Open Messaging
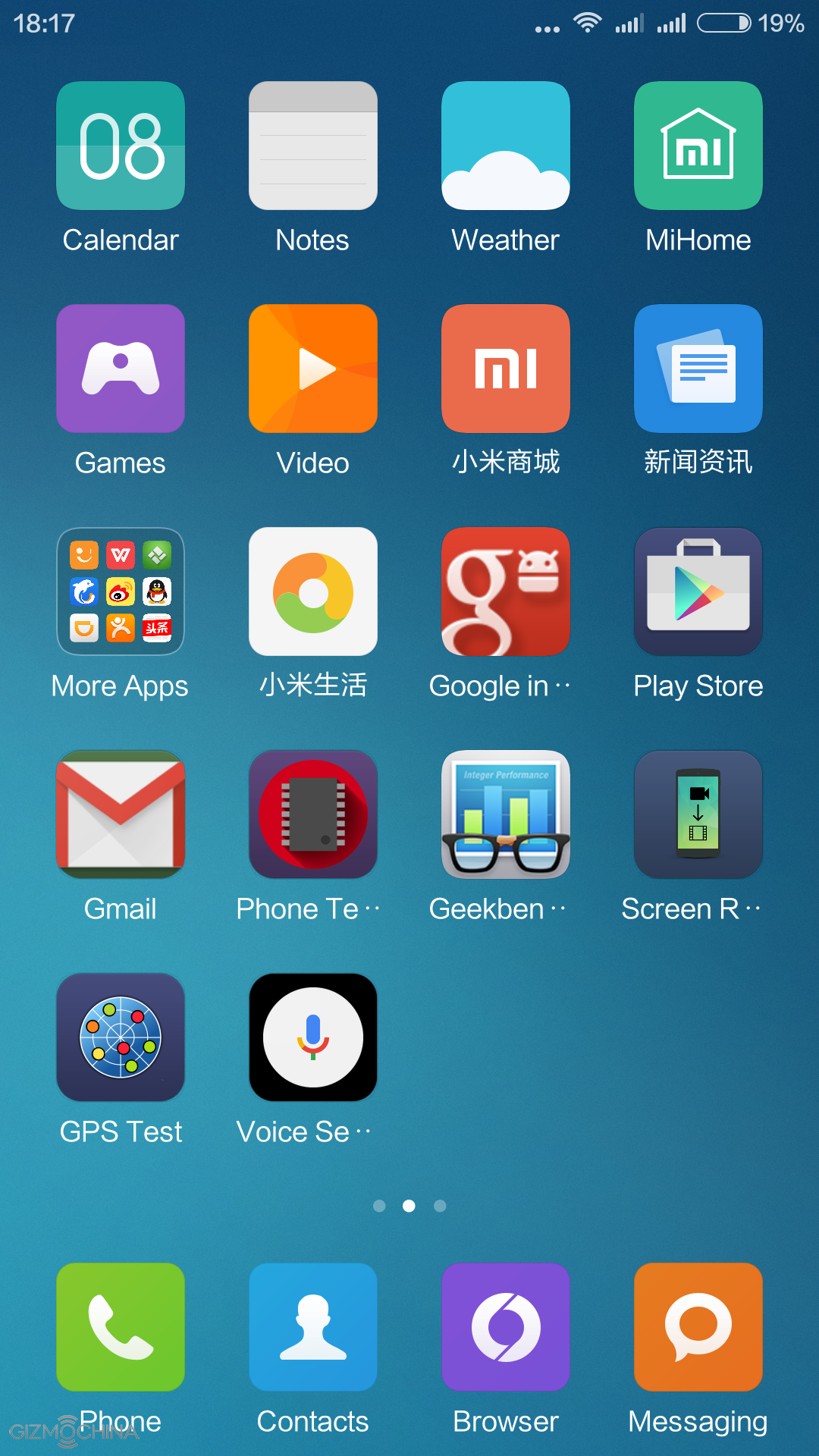This screenshot has height=1456, width=819. 698,1329
